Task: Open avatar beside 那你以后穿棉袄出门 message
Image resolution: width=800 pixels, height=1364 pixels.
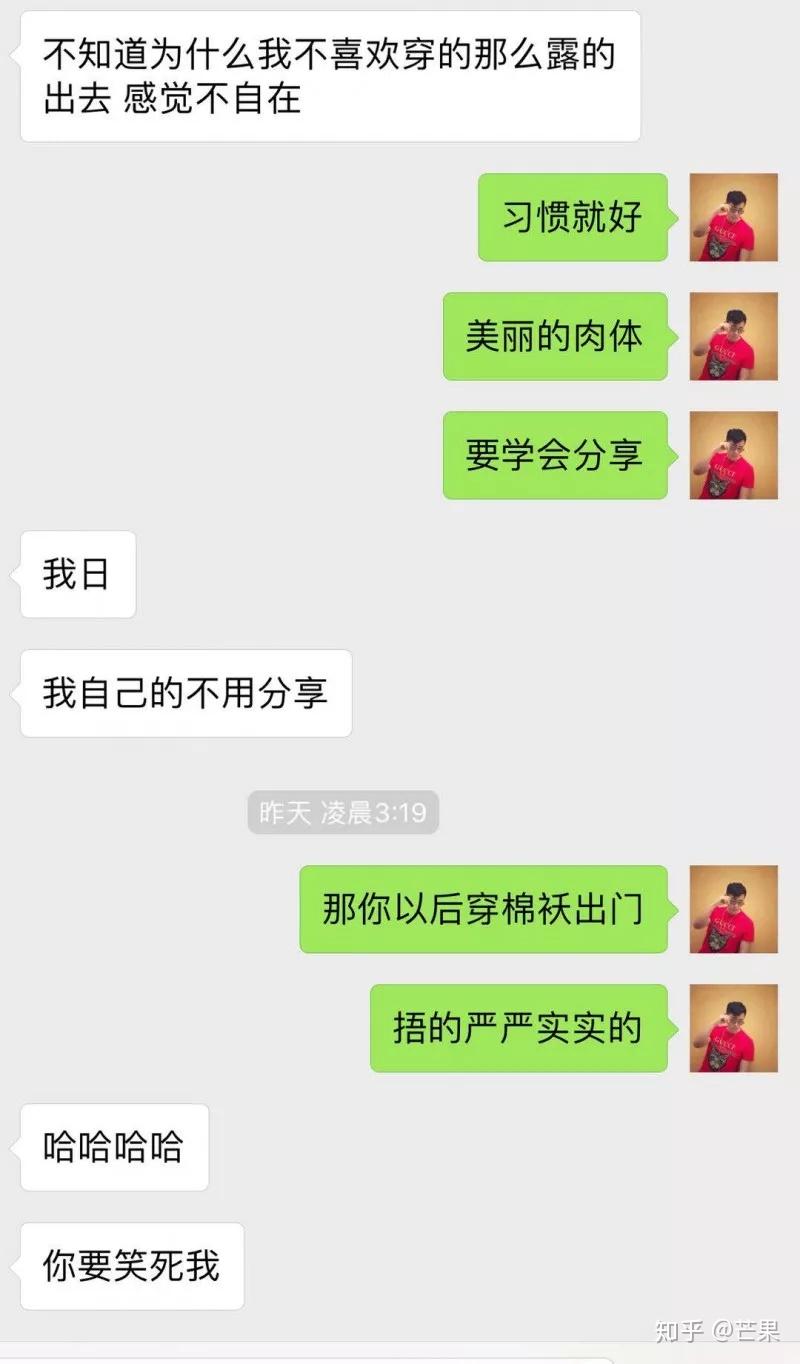Action: point(733,909)
